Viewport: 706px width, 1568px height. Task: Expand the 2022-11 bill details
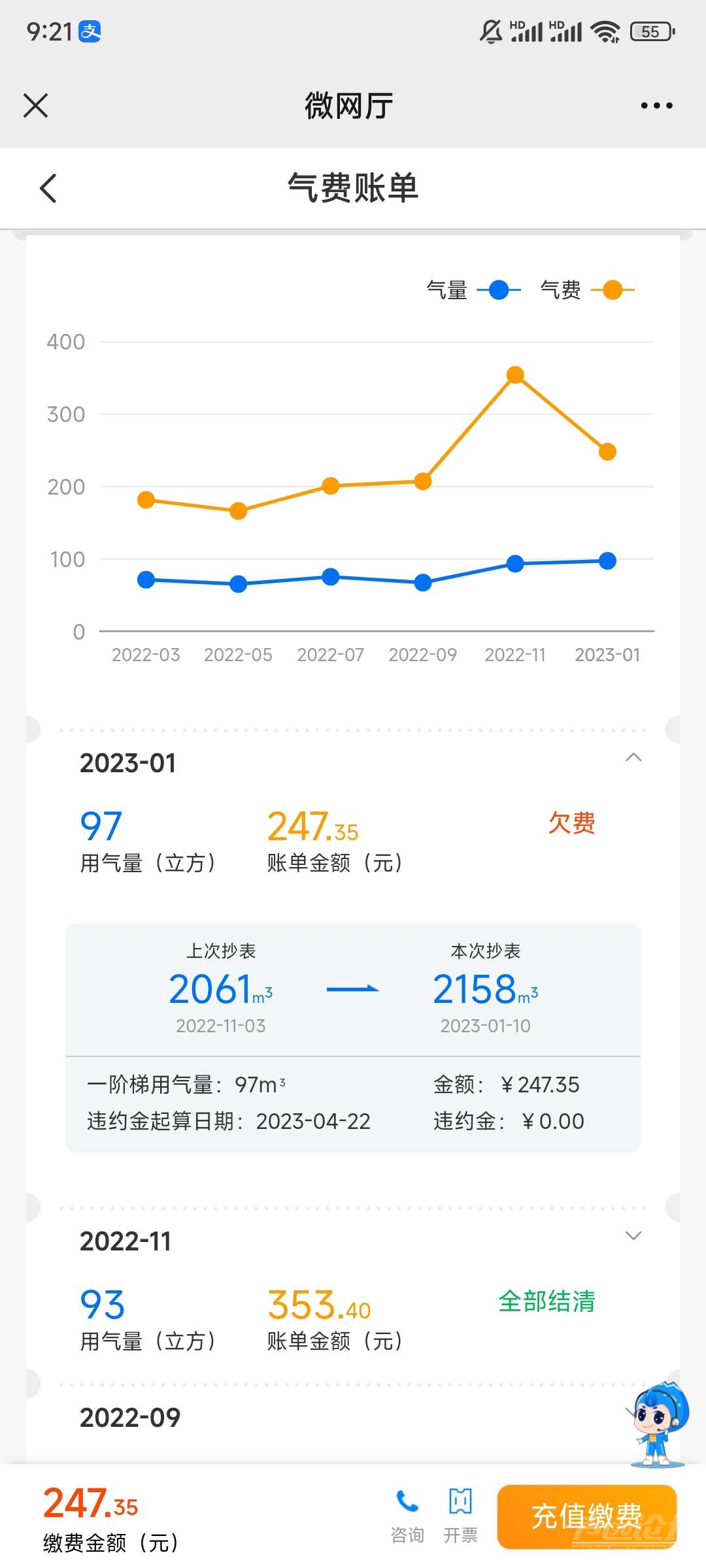633,1235
